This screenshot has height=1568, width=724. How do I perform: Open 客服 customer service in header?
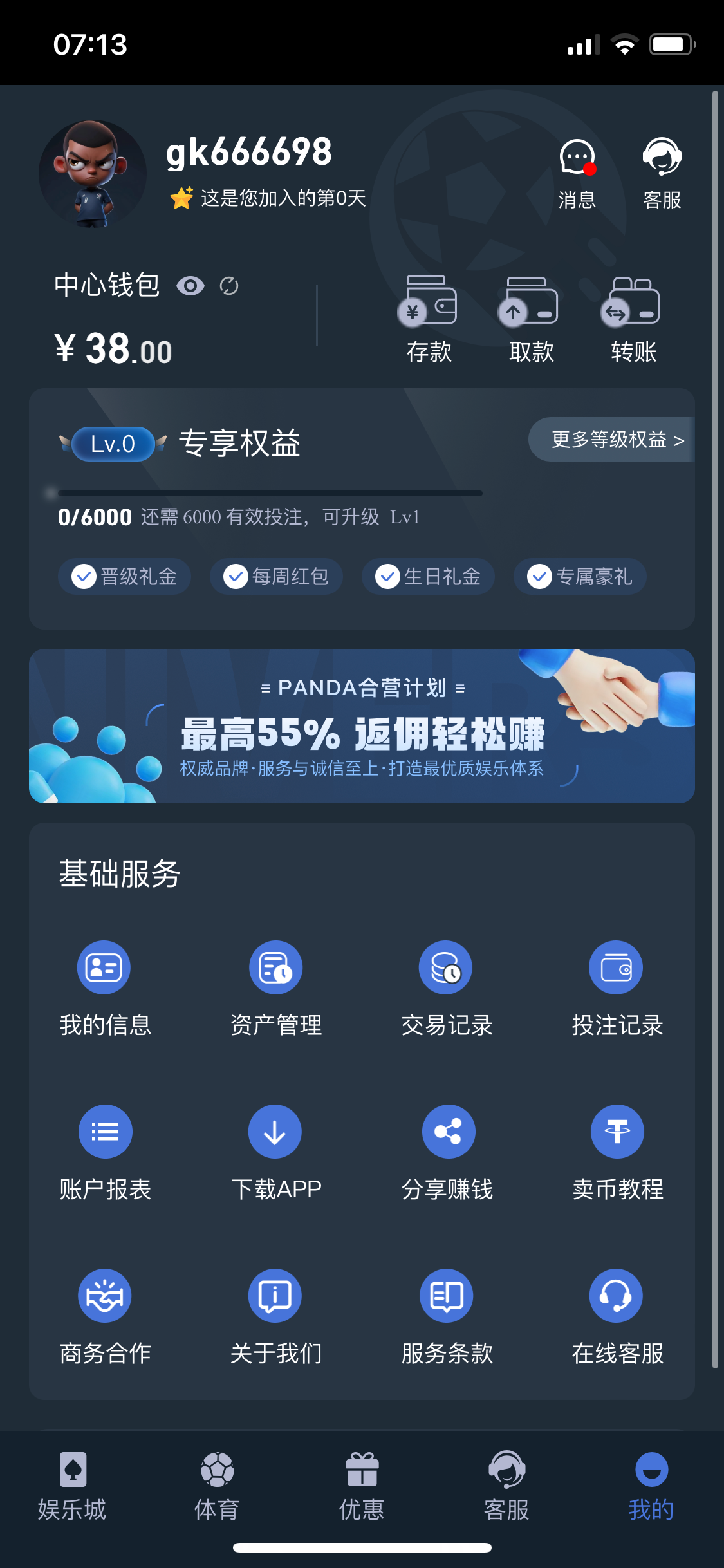(x=662, y=173)
